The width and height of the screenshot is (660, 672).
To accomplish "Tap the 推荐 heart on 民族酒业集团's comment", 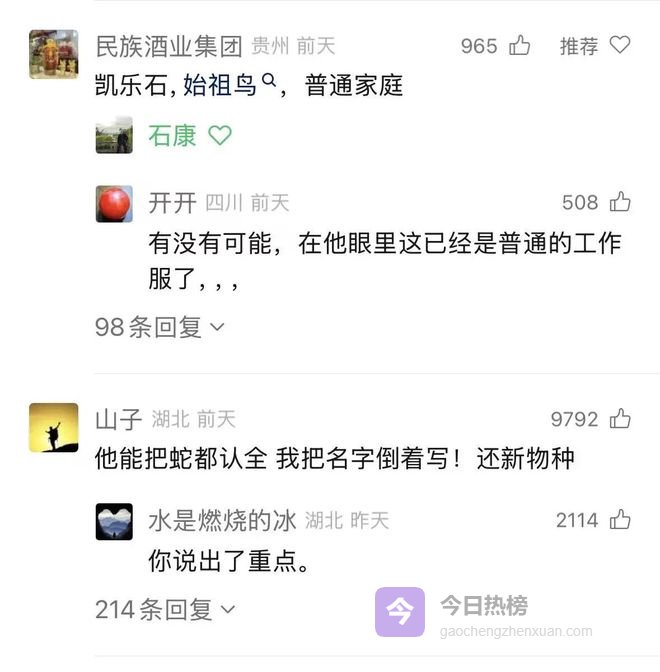I will point(620,45).
